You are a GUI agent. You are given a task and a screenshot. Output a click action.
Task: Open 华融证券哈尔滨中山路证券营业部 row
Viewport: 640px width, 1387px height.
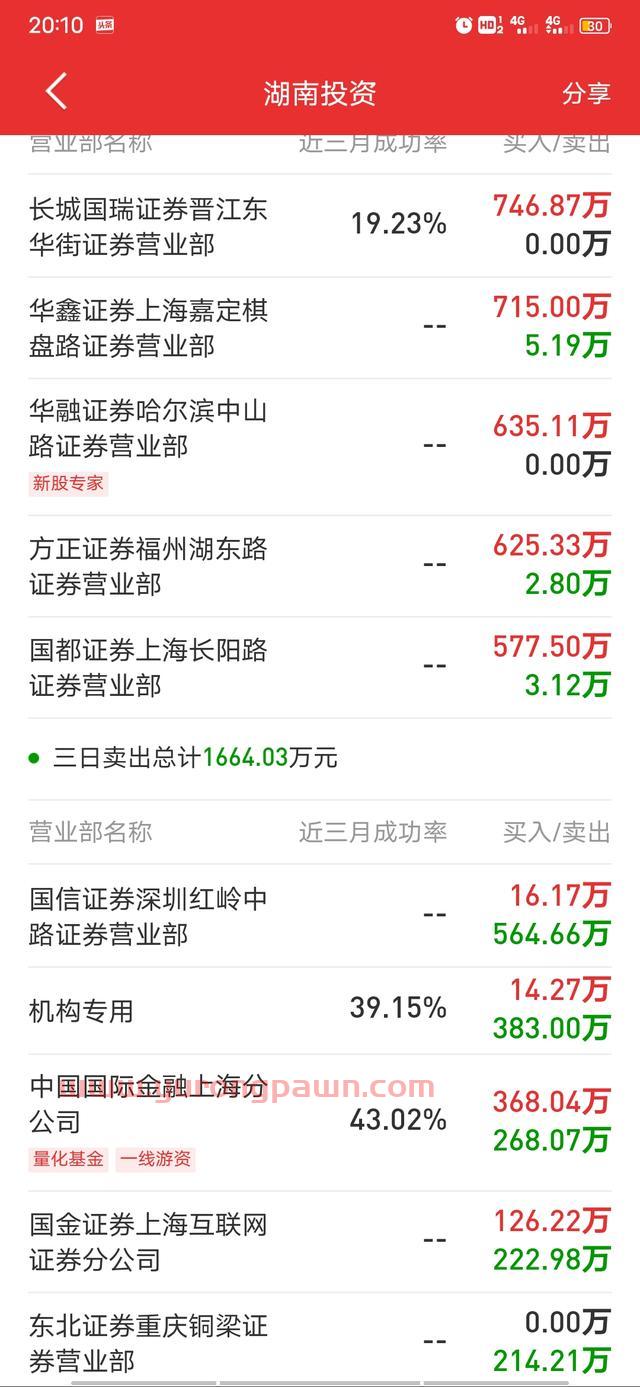click(x=320, y=447)
